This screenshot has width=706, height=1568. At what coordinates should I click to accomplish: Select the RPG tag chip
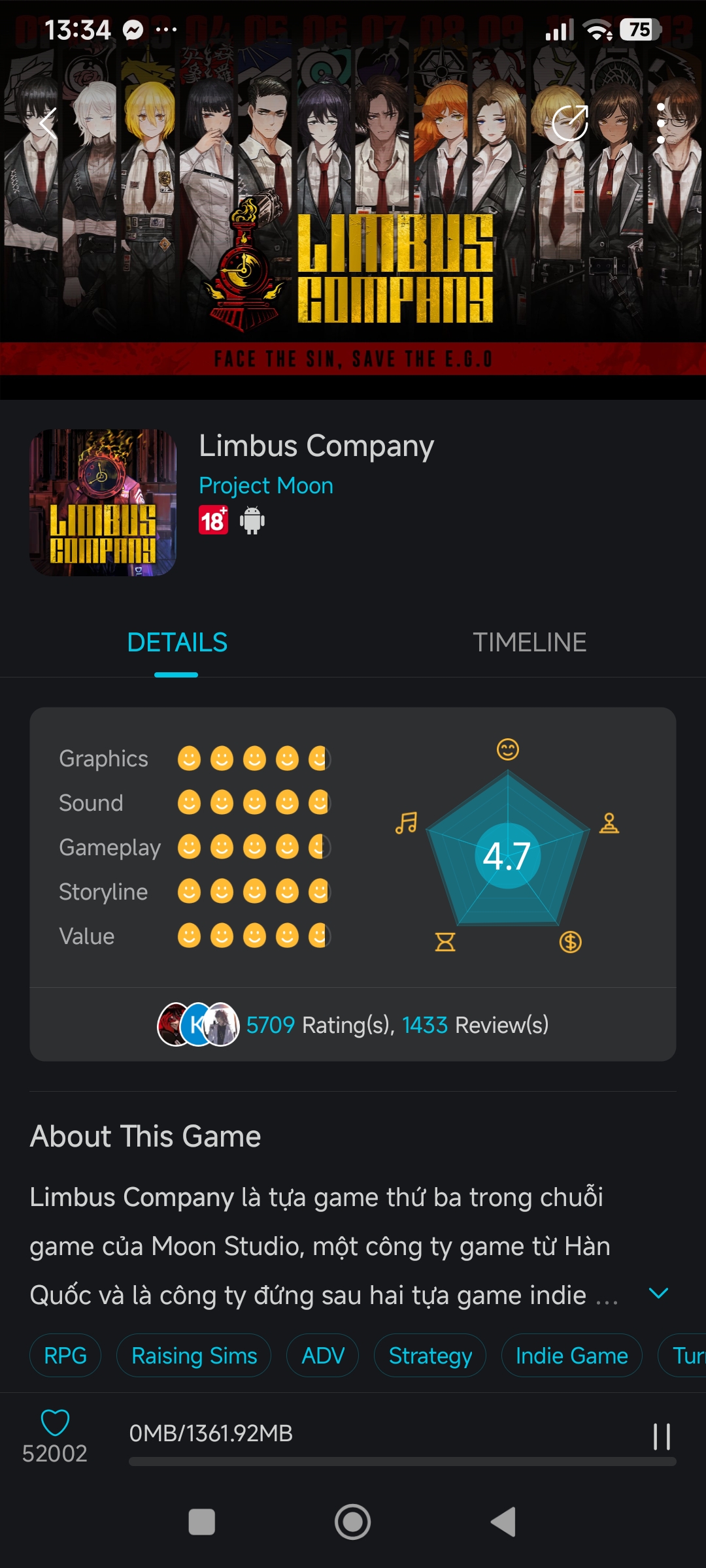65,1355
